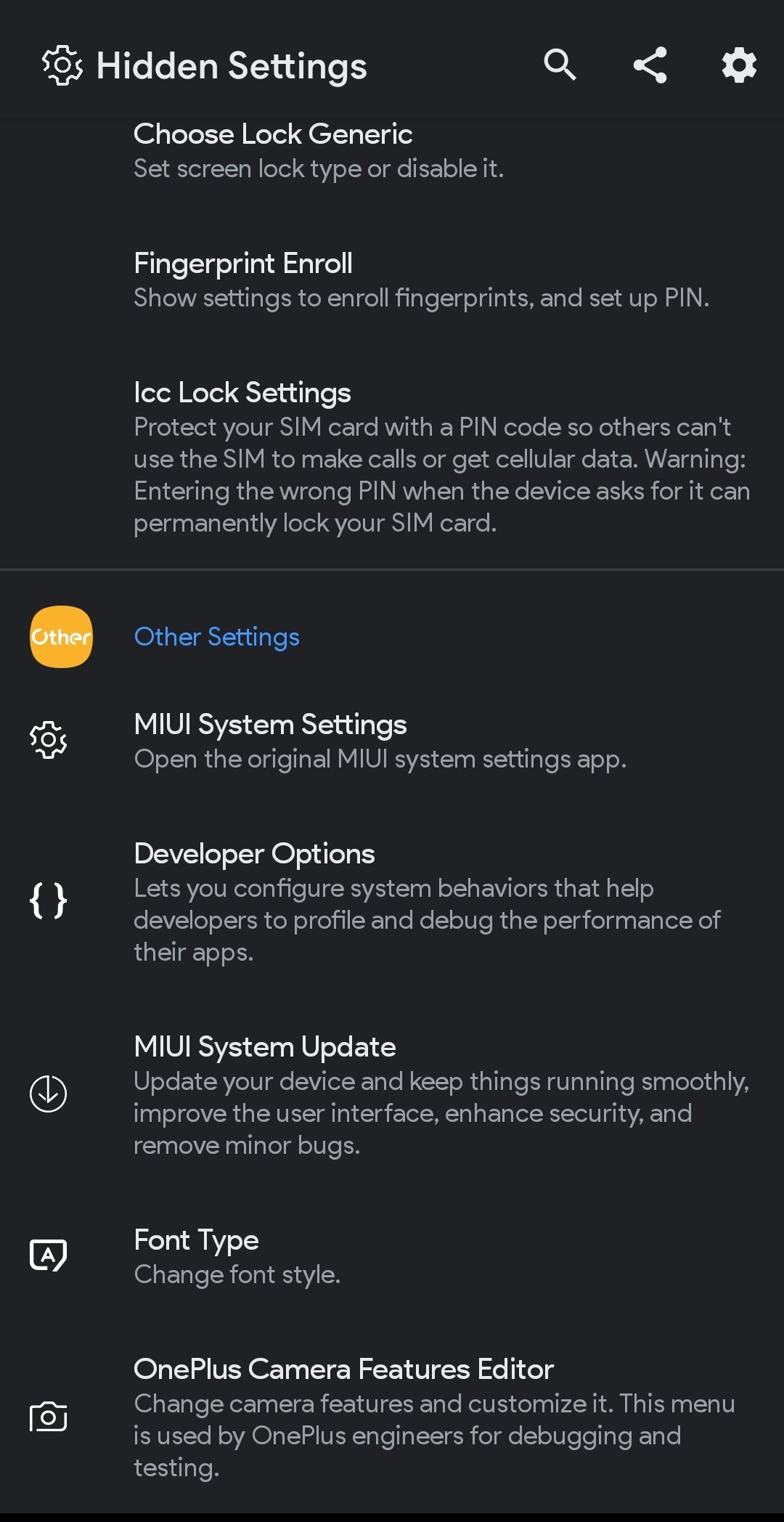Image resolution: width=784 pixels, height=1522 pixels.
Task: Open the app settings gear icon
Action: [739, 65]
